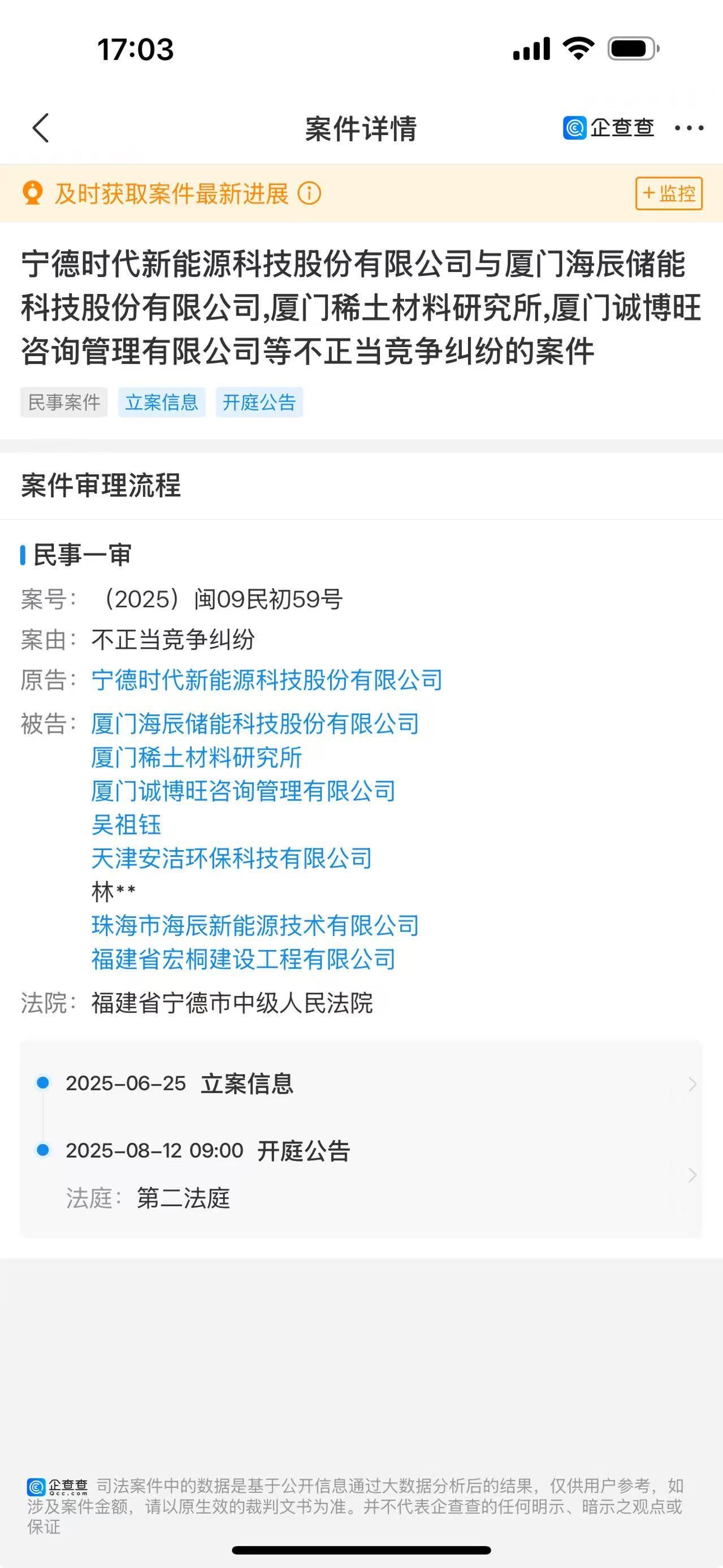Go back using the arrow icon
Viewport: 723px width, 1568px height.
pyautogui.click(x=41, y=128)
